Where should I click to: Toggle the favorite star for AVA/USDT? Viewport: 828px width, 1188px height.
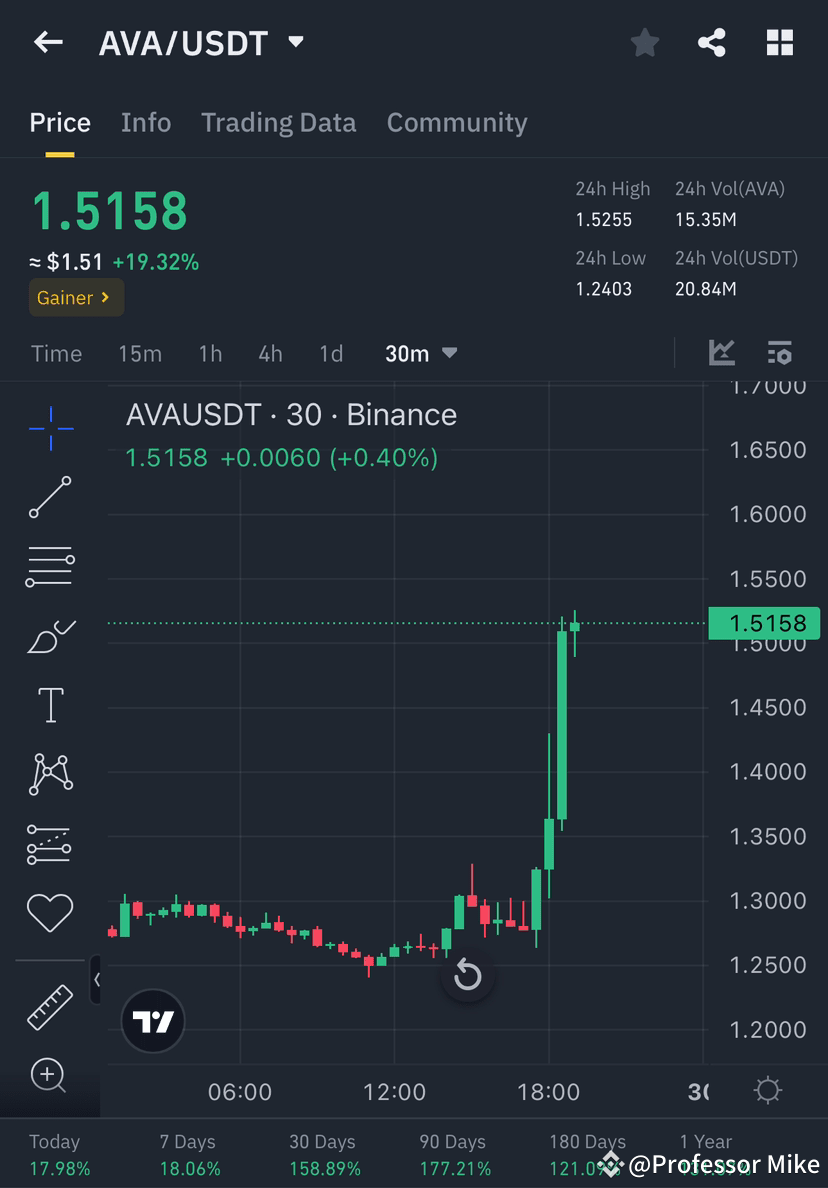click(x=644, y=42)
